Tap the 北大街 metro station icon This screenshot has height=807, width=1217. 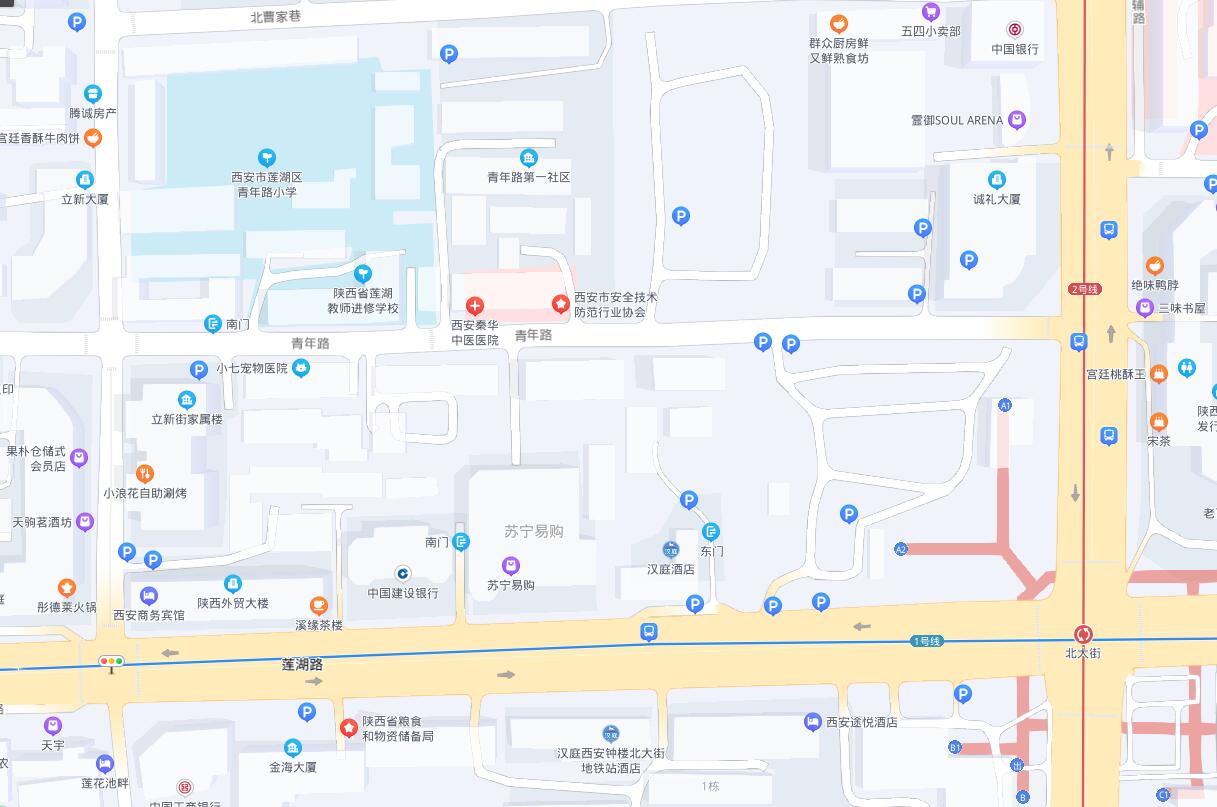[x=1083, y=634]
